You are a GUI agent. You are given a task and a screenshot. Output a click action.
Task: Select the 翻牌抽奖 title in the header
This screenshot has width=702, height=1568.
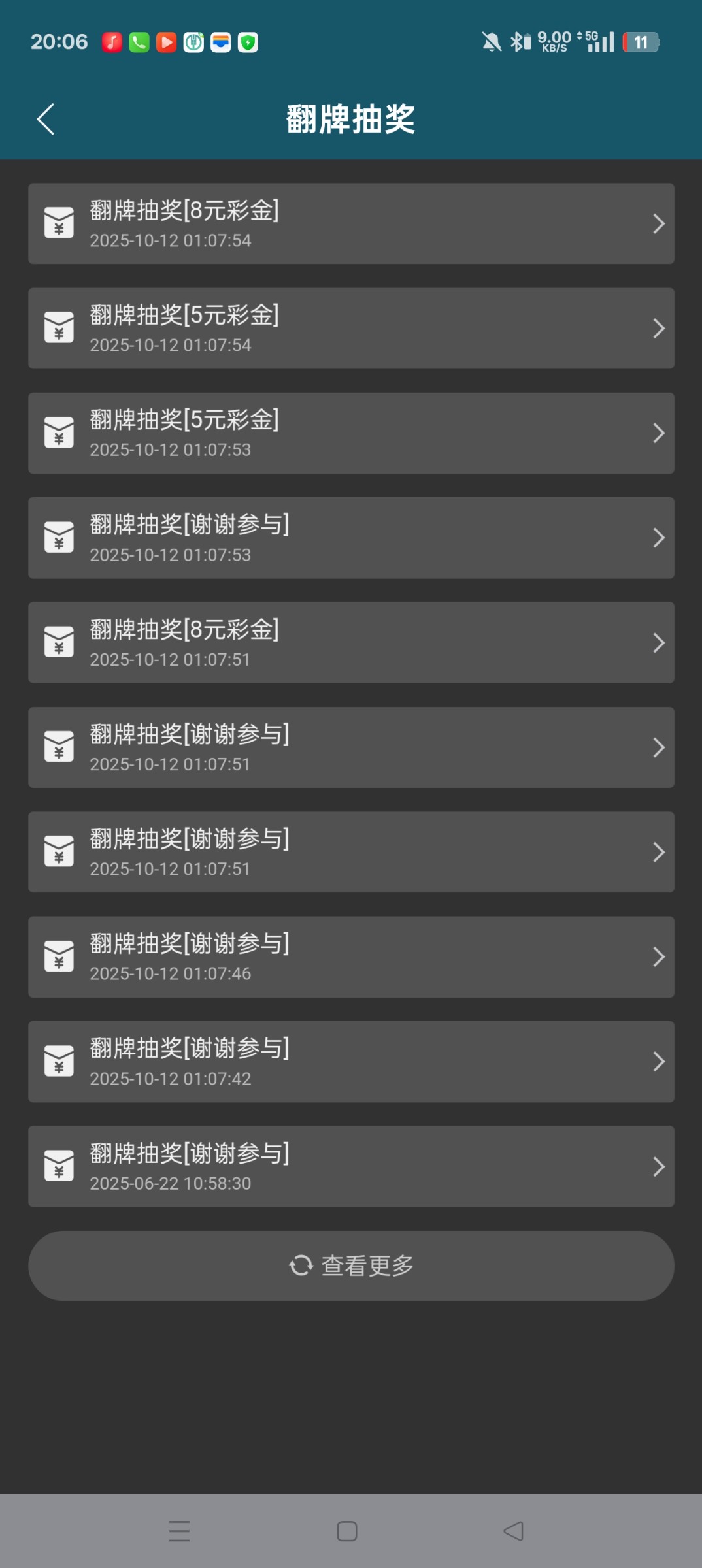pos(351,120)
